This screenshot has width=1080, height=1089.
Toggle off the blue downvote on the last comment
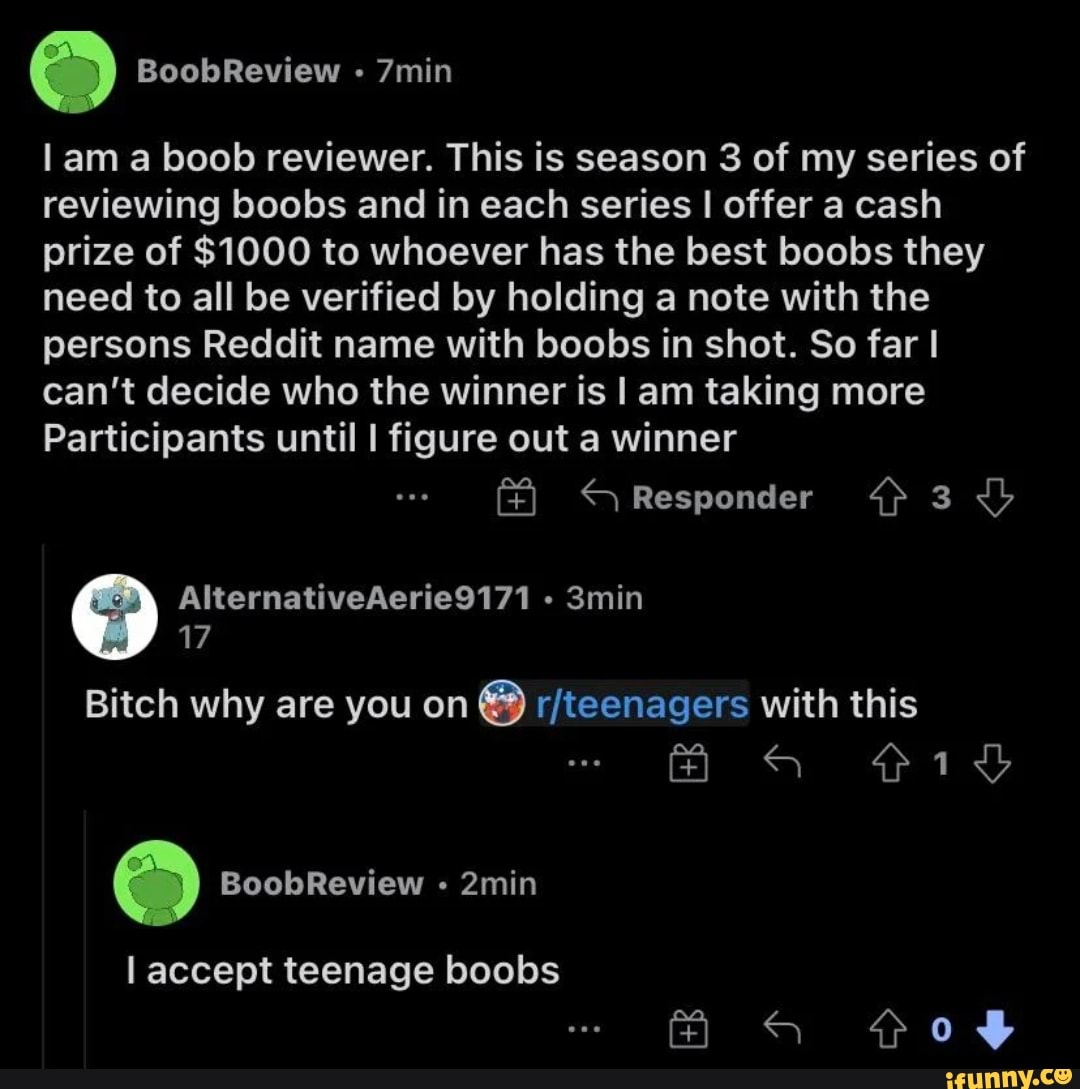point(995,1027)
